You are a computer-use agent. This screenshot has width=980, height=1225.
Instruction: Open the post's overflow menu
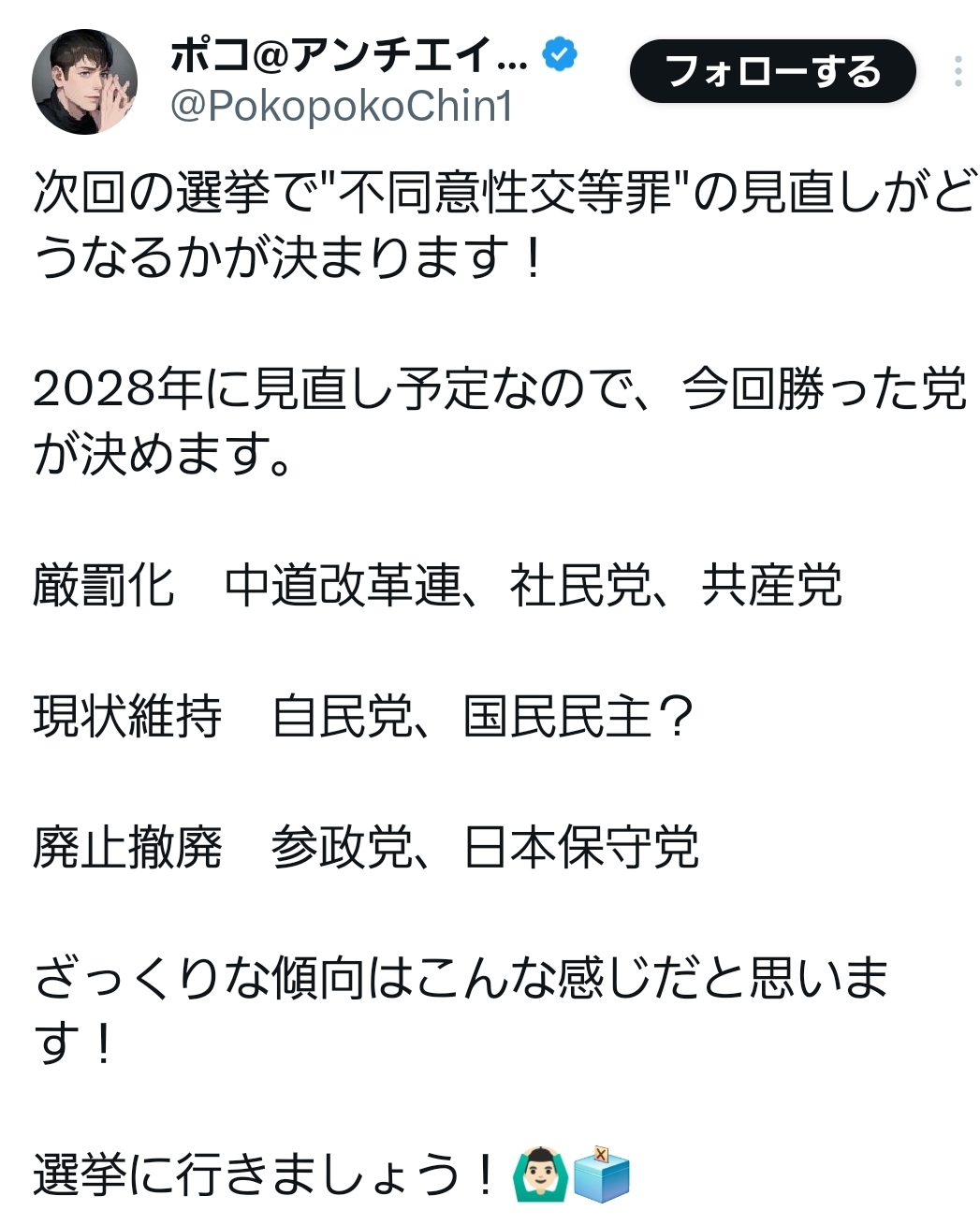[958, 72]
